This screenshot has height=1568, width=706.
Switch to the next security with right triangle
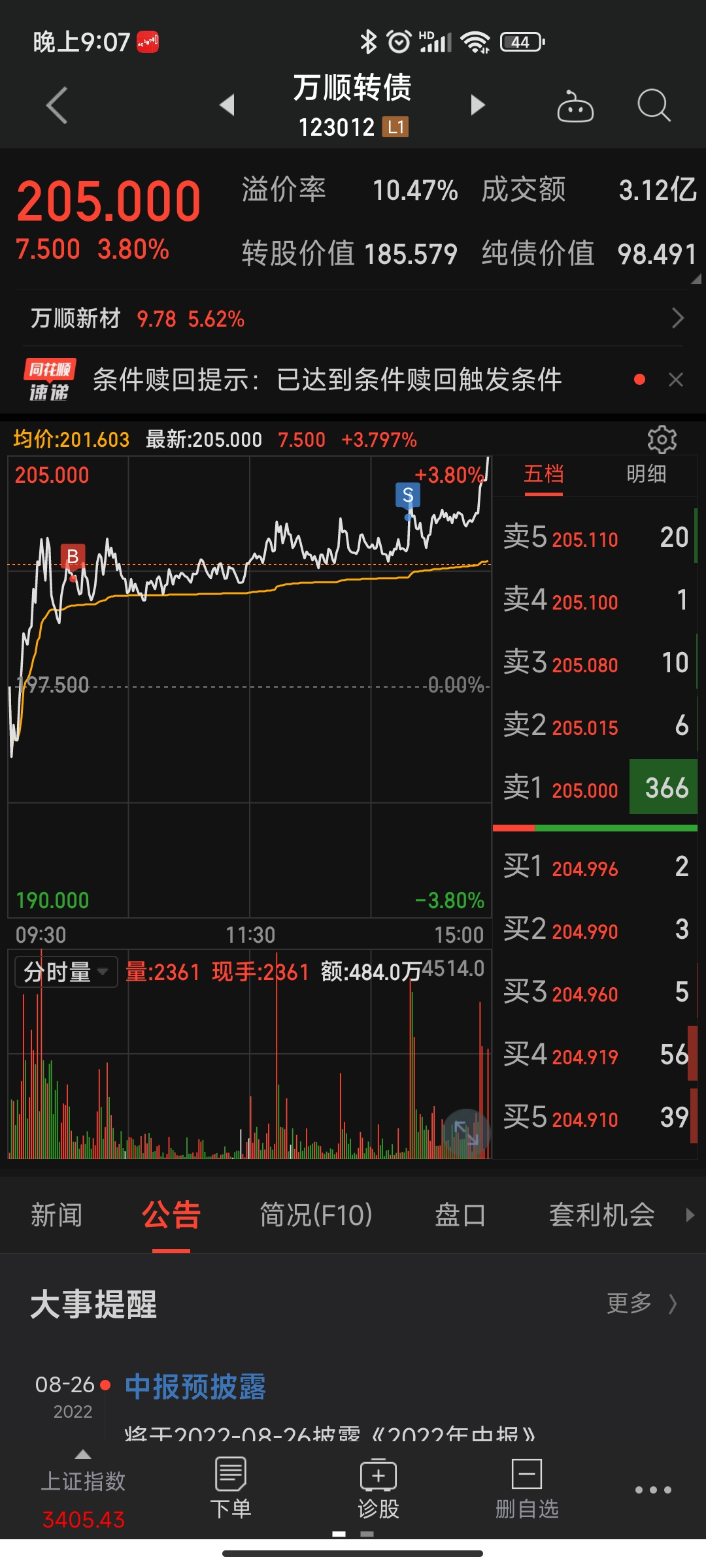(x=478, y=105)
